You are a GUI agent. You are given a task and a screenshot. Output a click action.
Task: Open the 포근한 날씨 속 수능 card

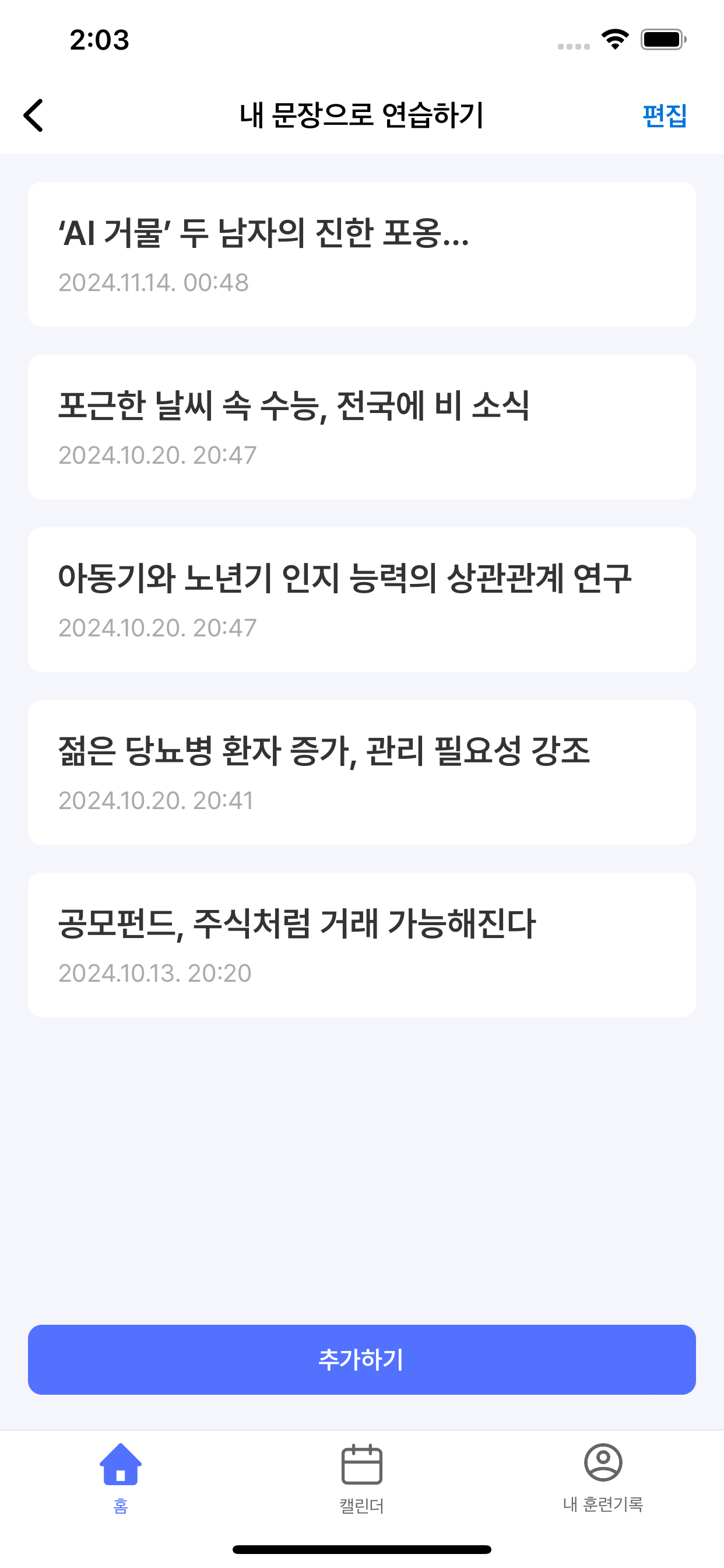[x=362, y=426]
